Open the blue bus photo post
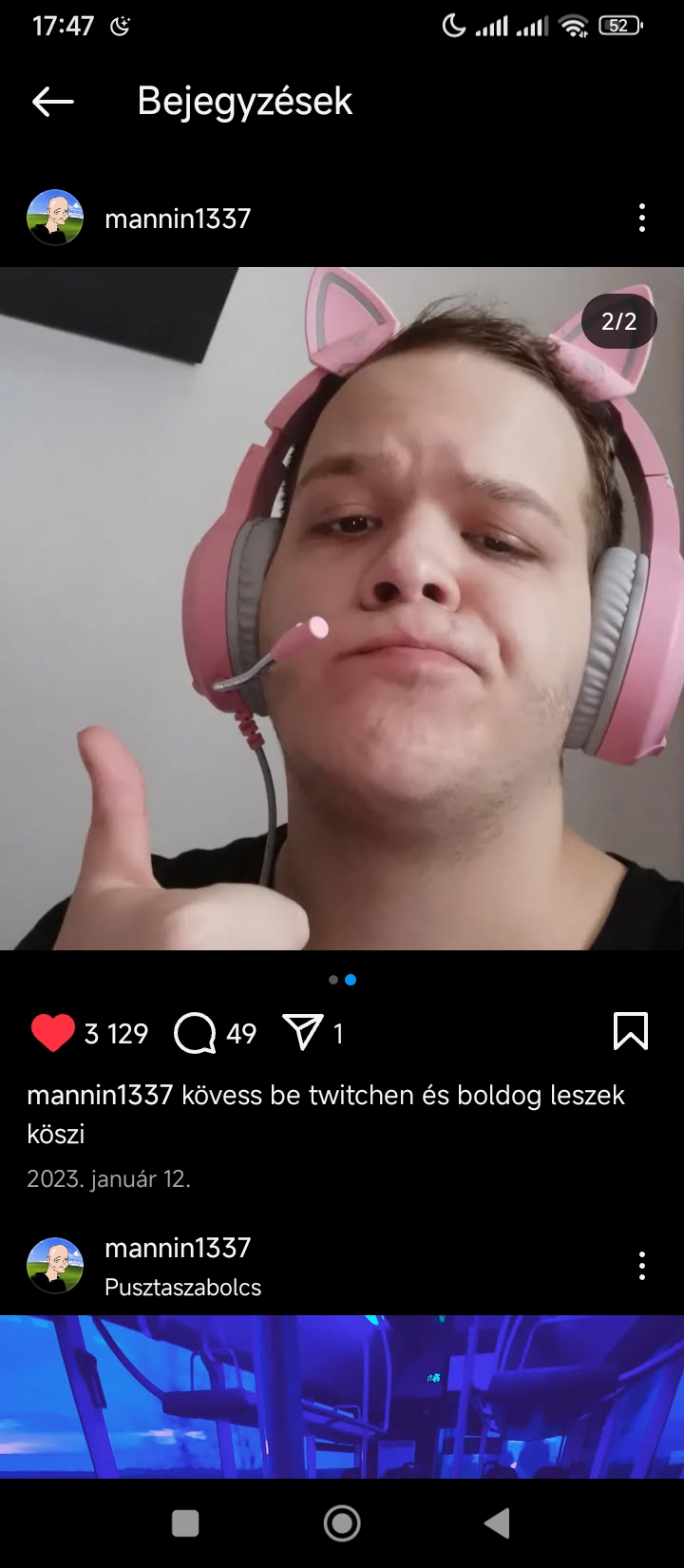 click(x=342, y=1395)
